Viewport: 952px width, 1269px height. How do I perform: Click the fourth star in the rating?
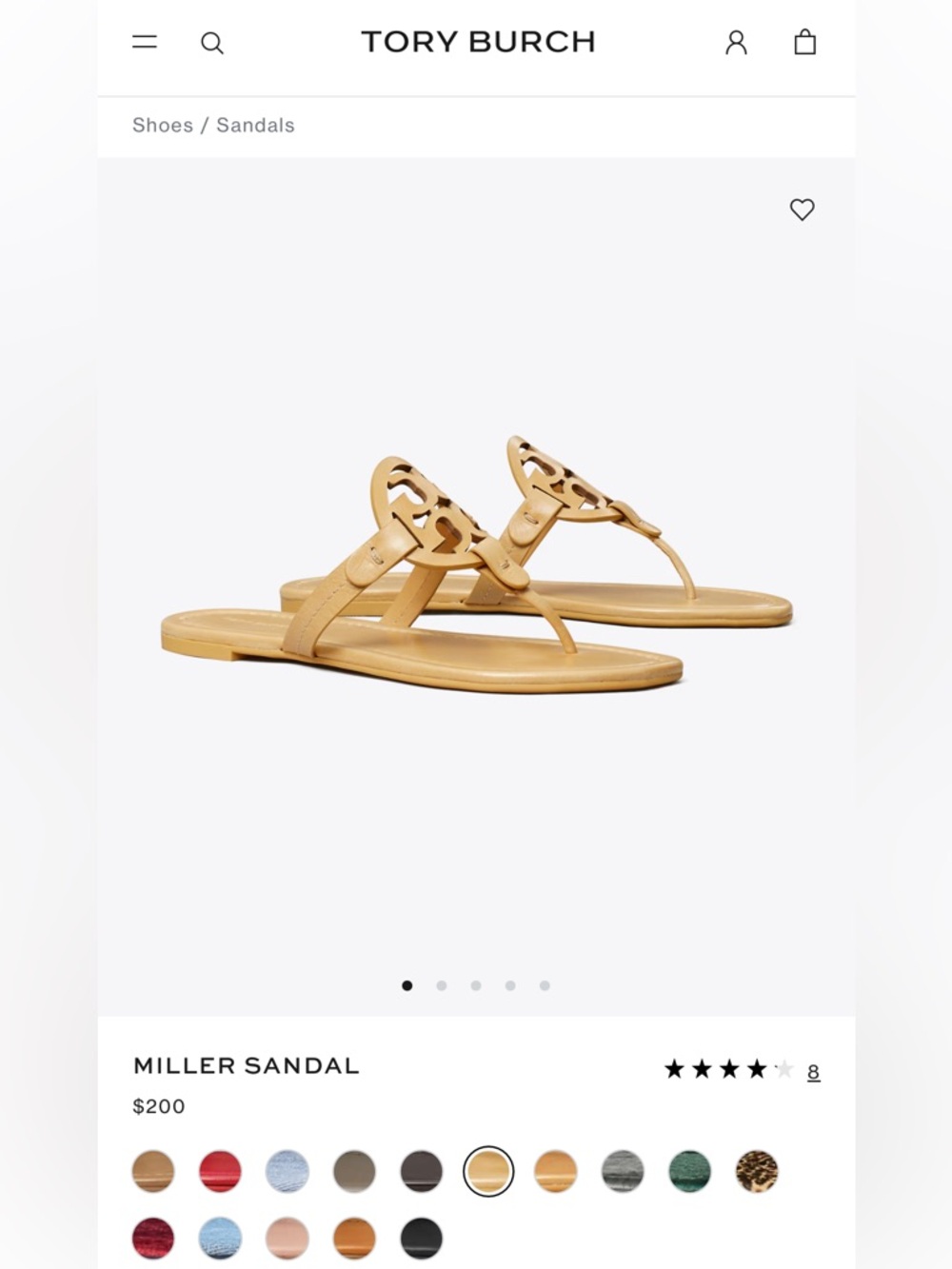pyautogui.click(x=755, y=1069)
